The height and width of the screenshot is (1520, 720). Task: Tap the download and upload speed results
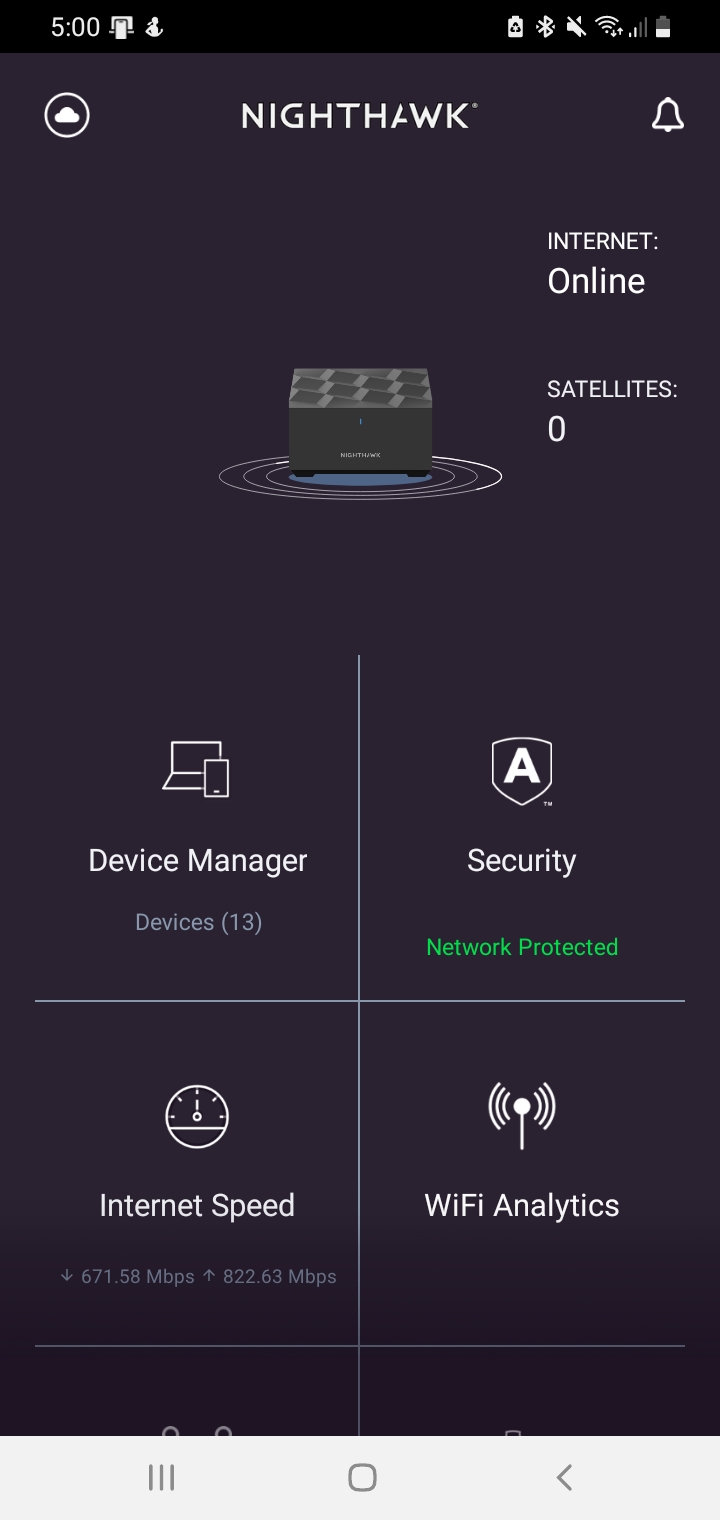pos(197,1276)
